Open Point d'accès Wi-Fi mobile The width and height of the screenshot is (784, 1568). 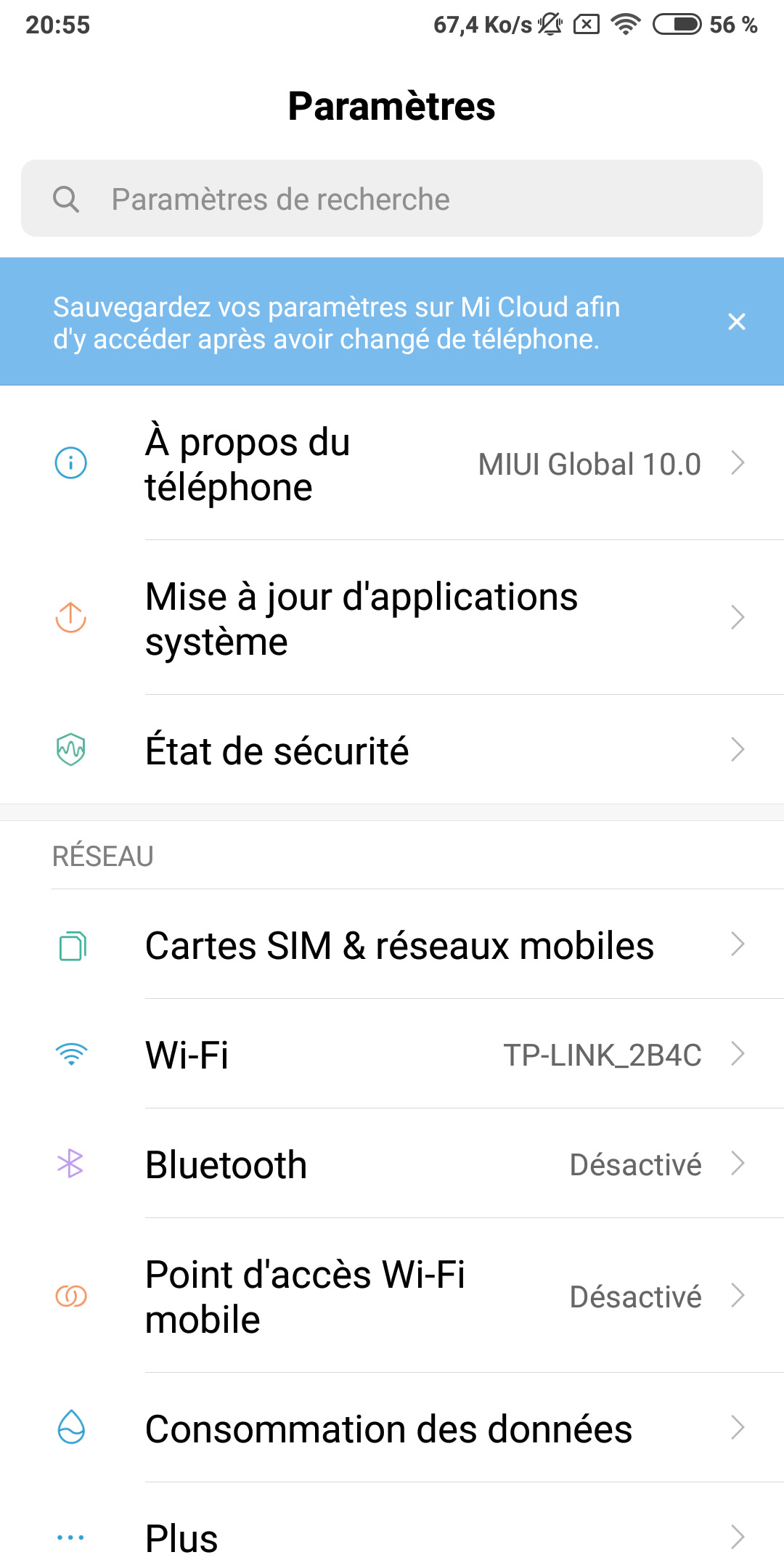pos(392,1297)
